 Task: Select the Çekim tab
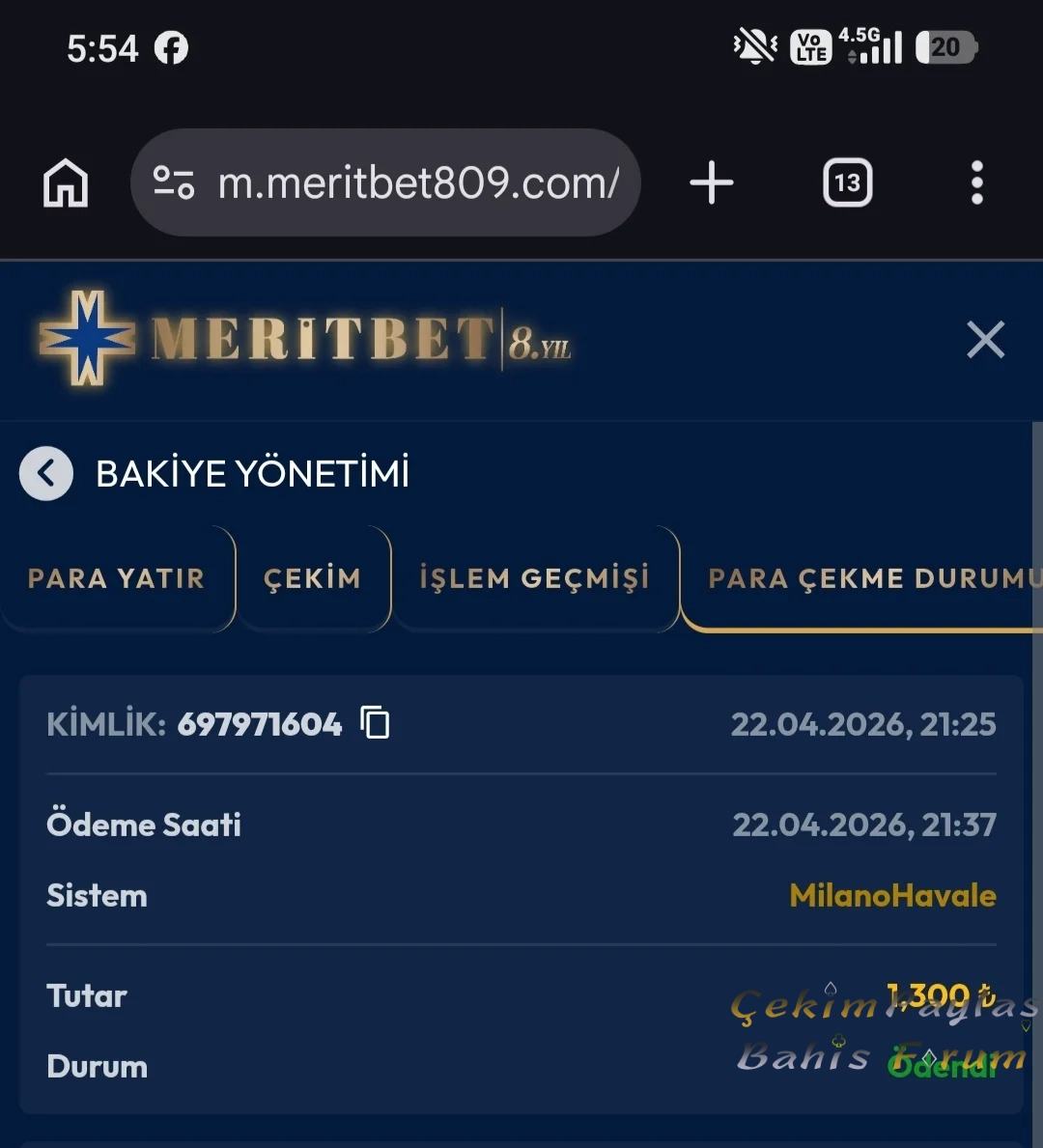tap(313, 578)
